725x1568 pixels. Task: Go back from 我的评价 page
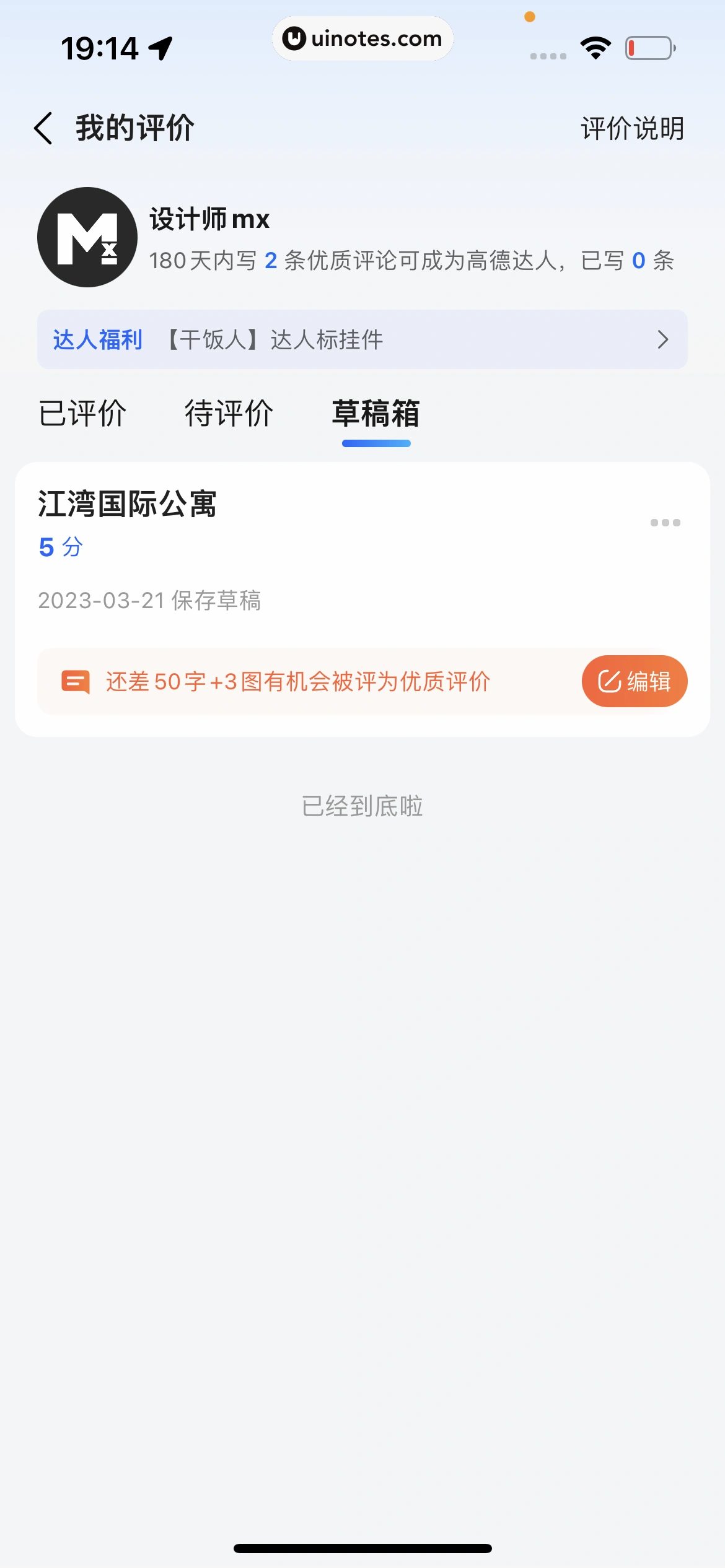coord(43,128)
